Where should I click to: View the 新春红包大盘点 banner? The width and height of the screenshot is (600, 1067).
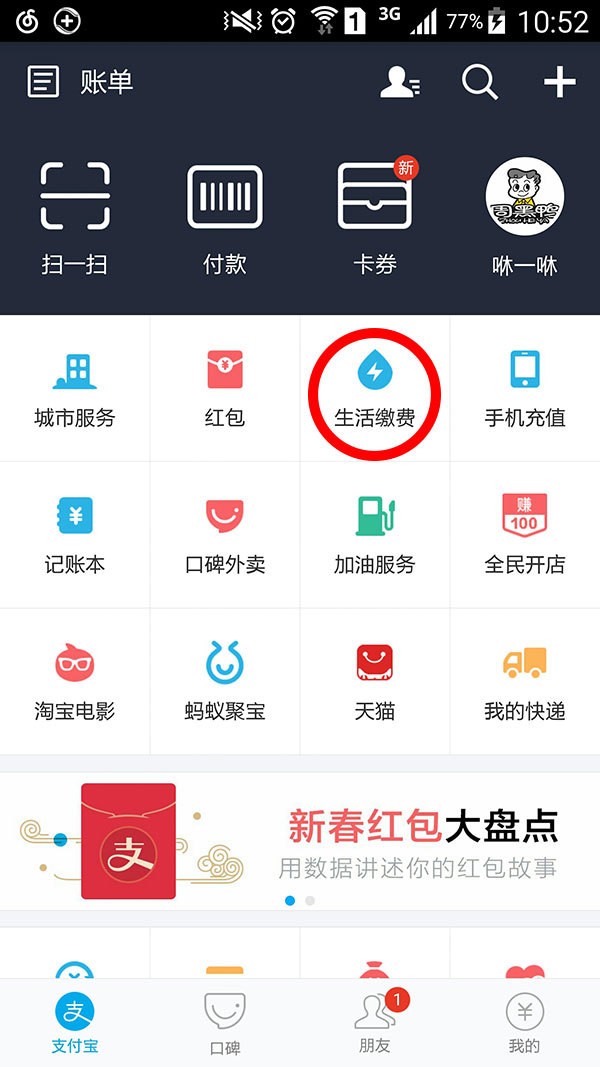pos(300,840)
